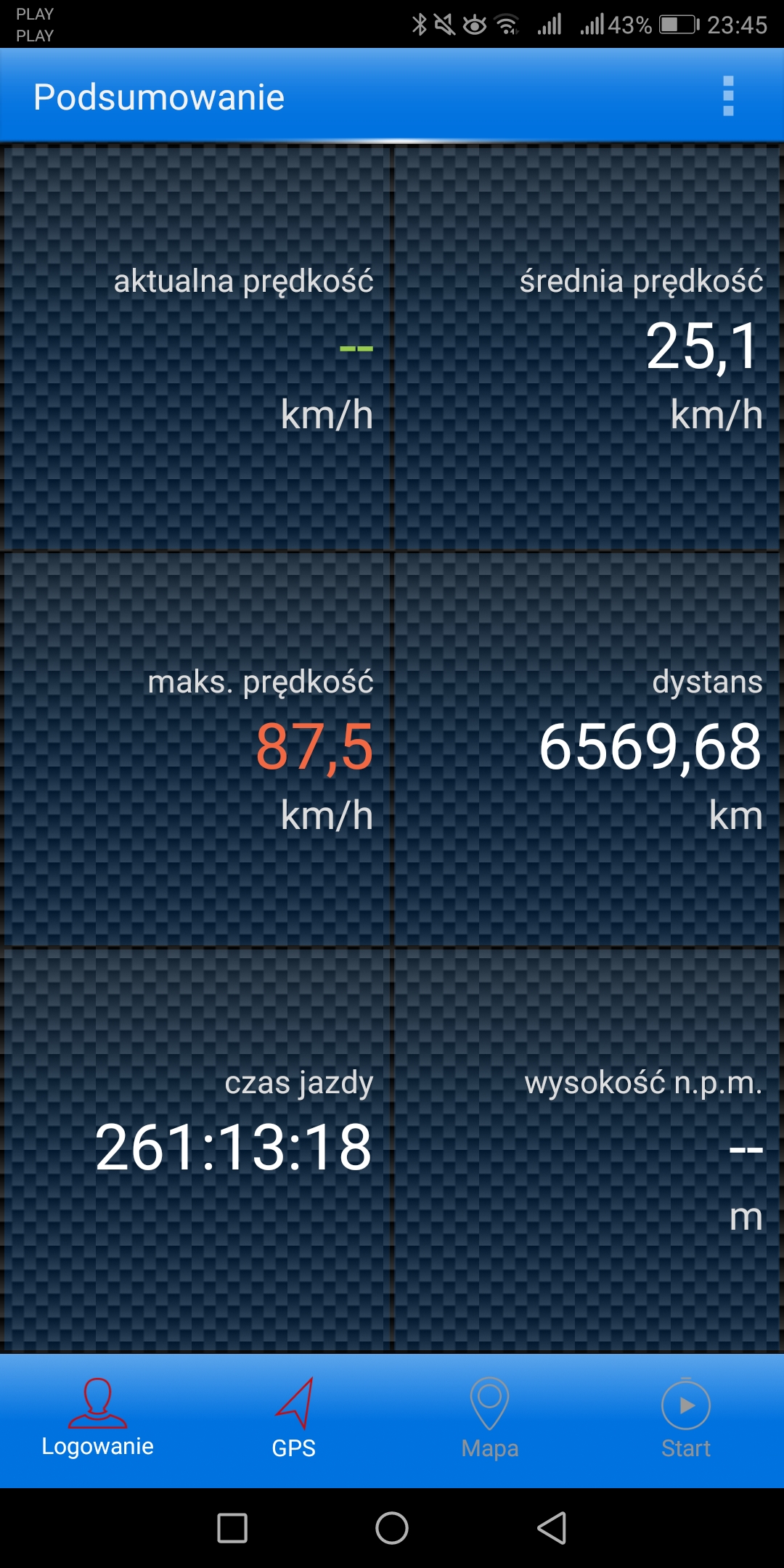784x1568 pixels.
Task: Go to the home screen
Action: click(x=392, y=1528)
